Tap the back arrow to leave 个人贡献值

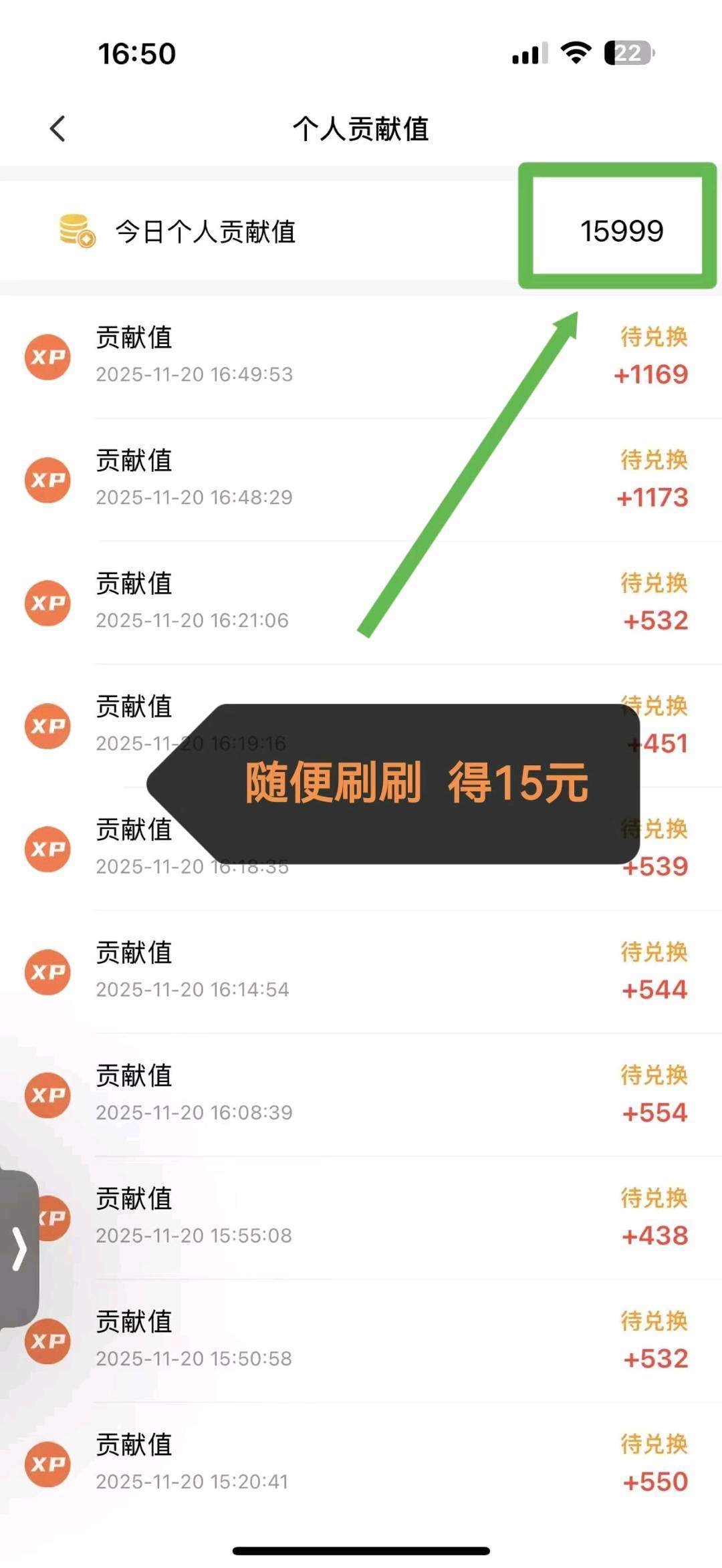[x=55, y=130]
